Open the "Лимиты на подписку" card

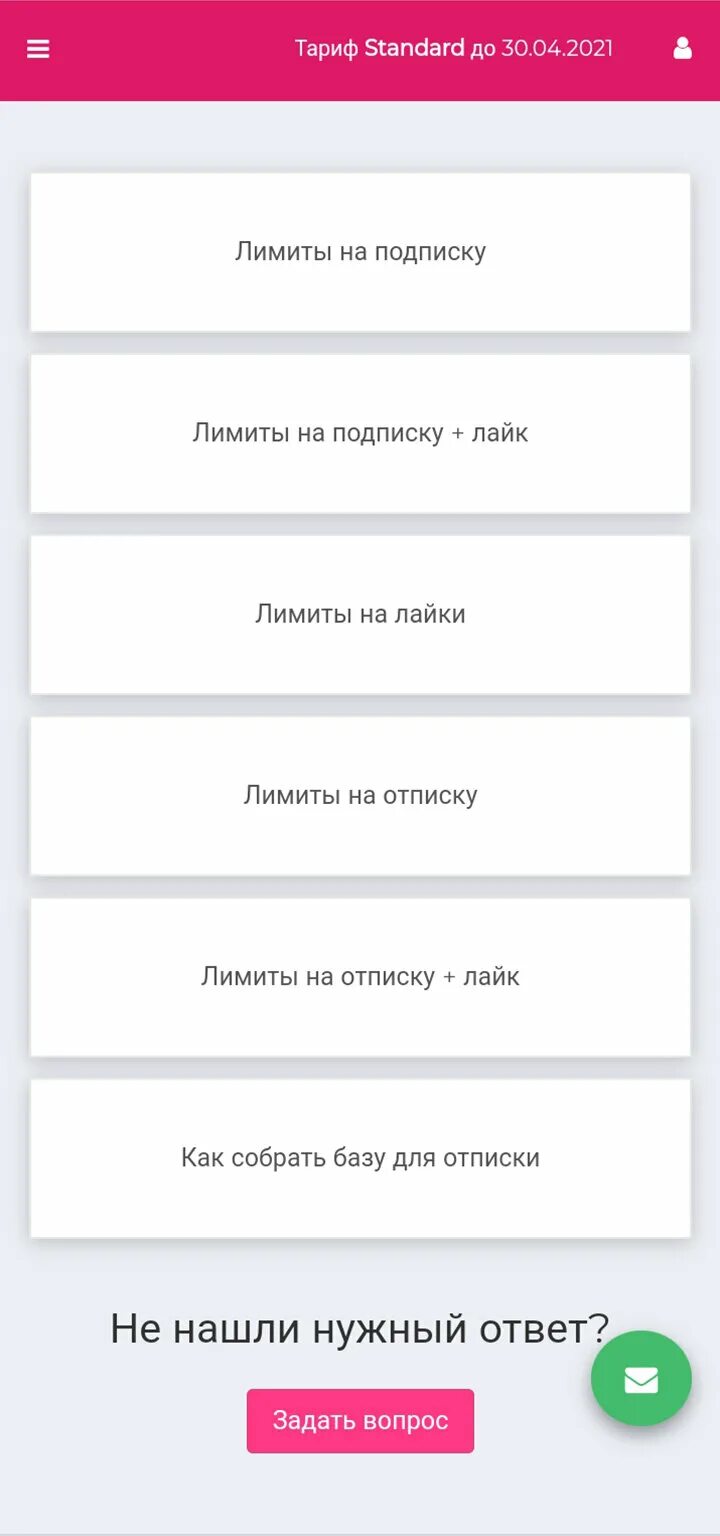coord(360,252)
